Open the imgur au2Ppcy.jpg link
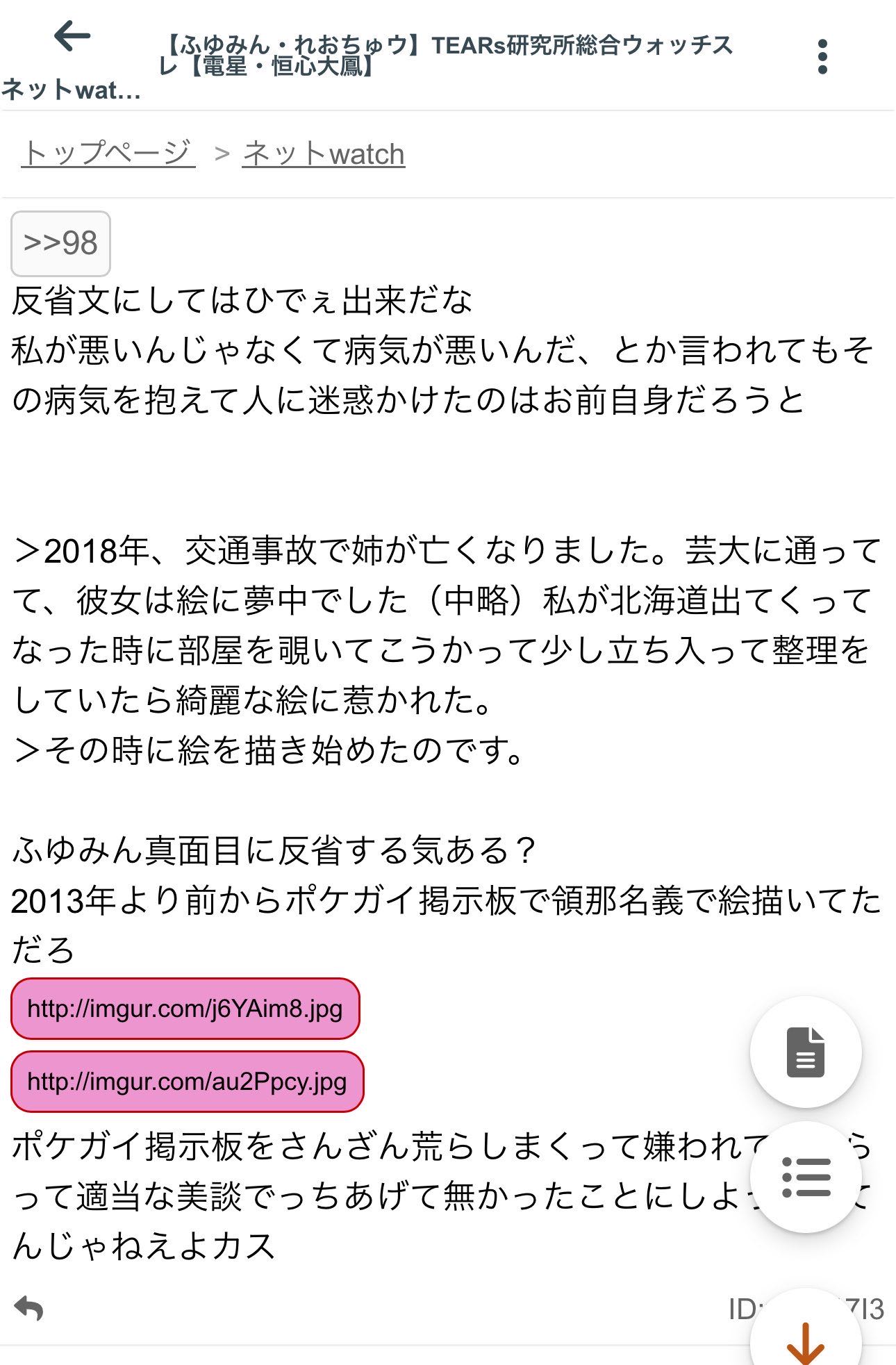This screenshot has width=896, height=1365. (x=188, y=1082)
